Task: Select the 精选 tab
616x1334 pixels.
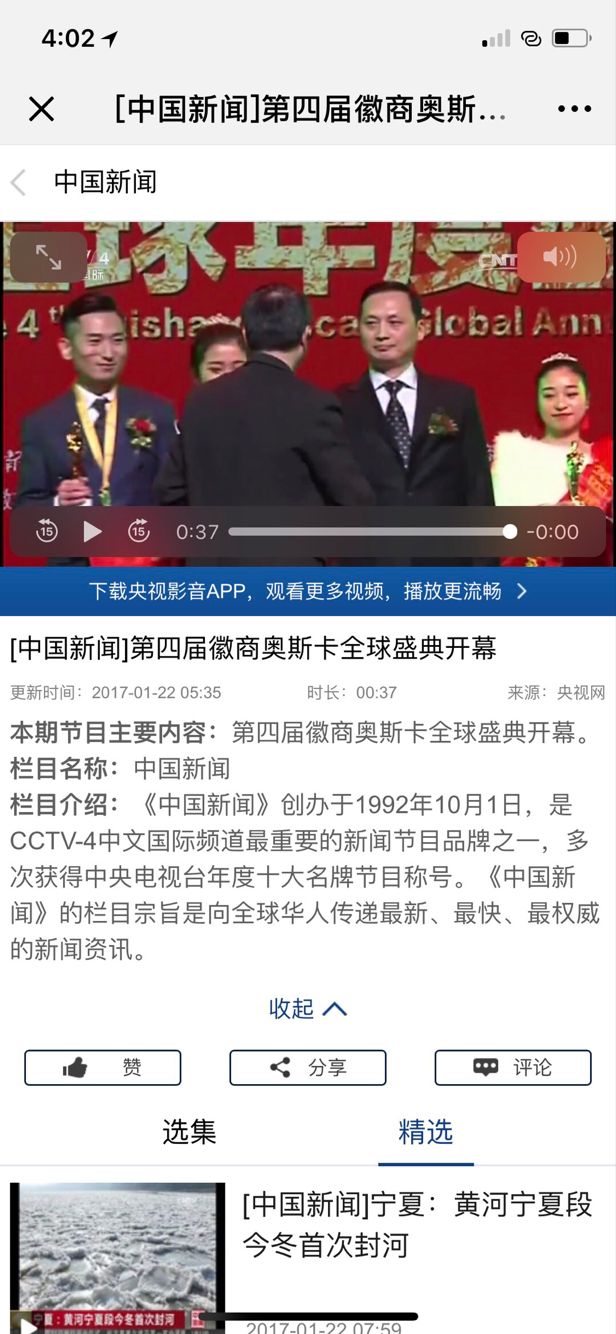Action: (x=425, y=1131)
